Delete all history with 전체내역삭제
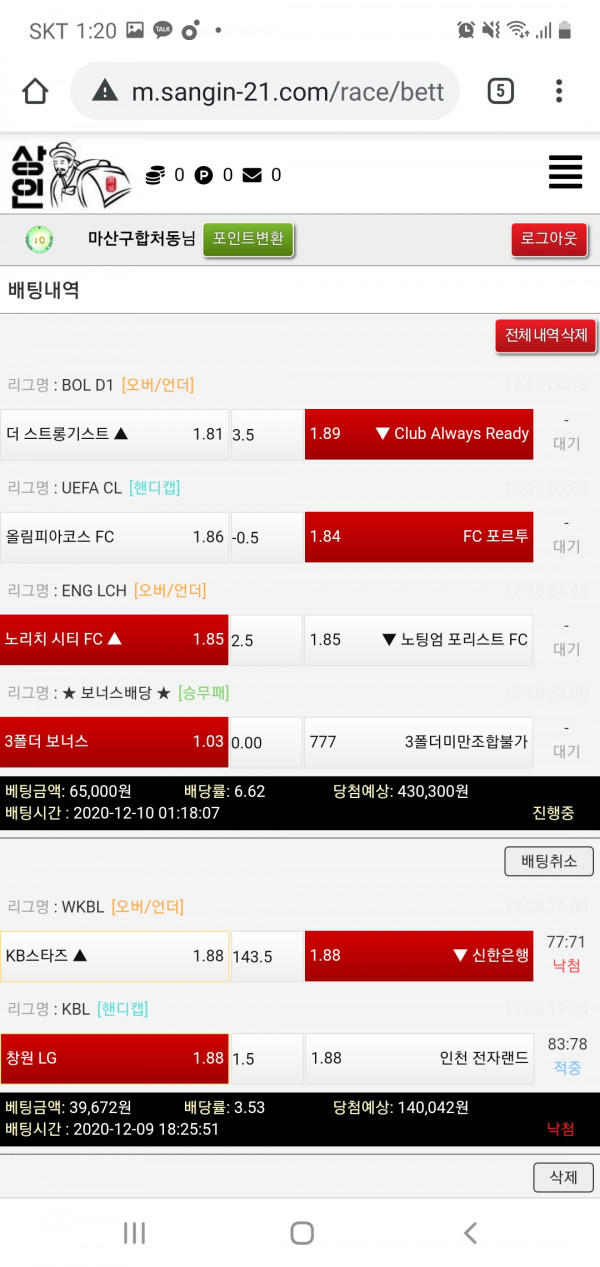600x1267 pixels. [545, 335]
